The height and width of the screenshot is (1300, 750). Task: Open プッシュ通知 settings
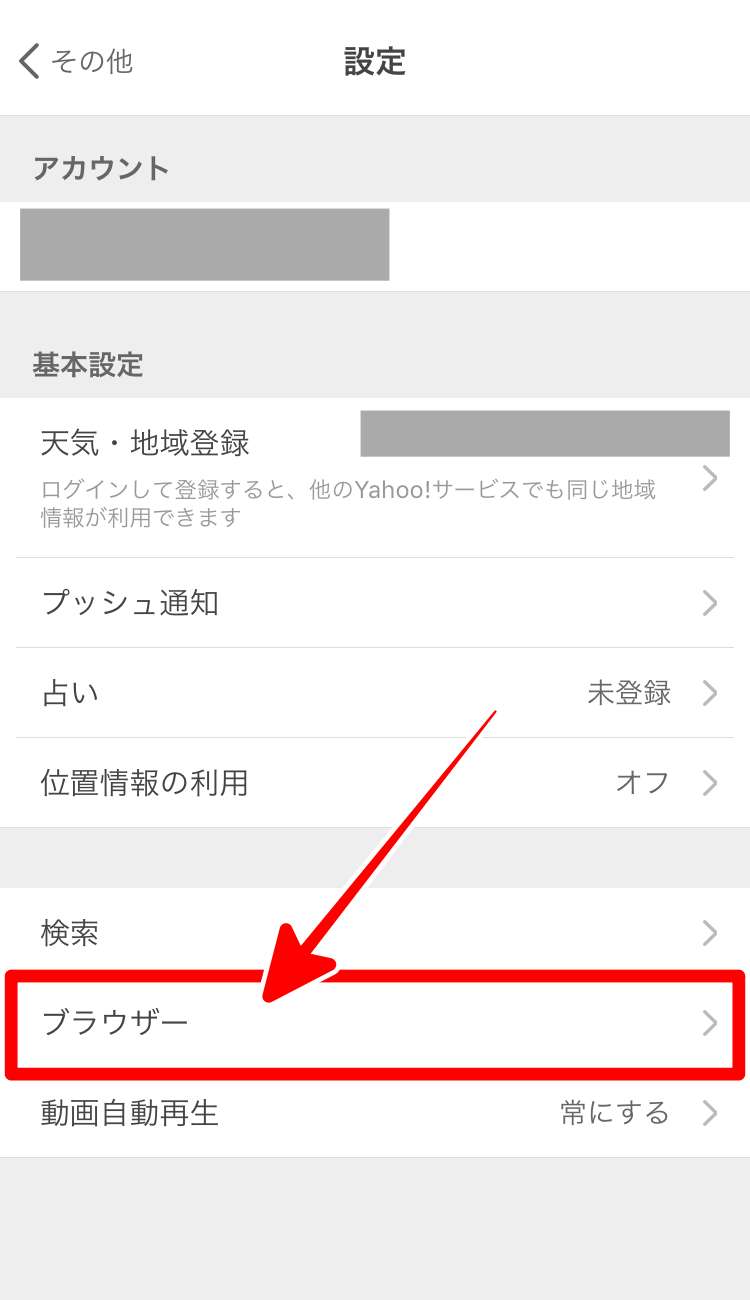pos(375,603)
